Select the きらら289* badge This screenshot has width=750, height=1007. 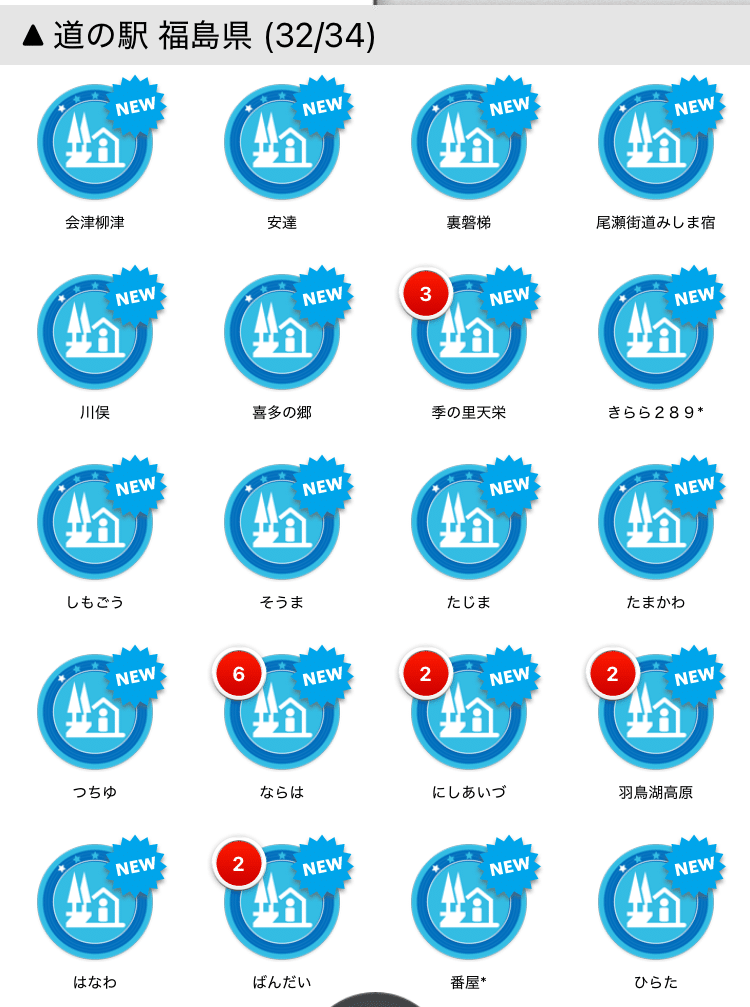point(656,333)
